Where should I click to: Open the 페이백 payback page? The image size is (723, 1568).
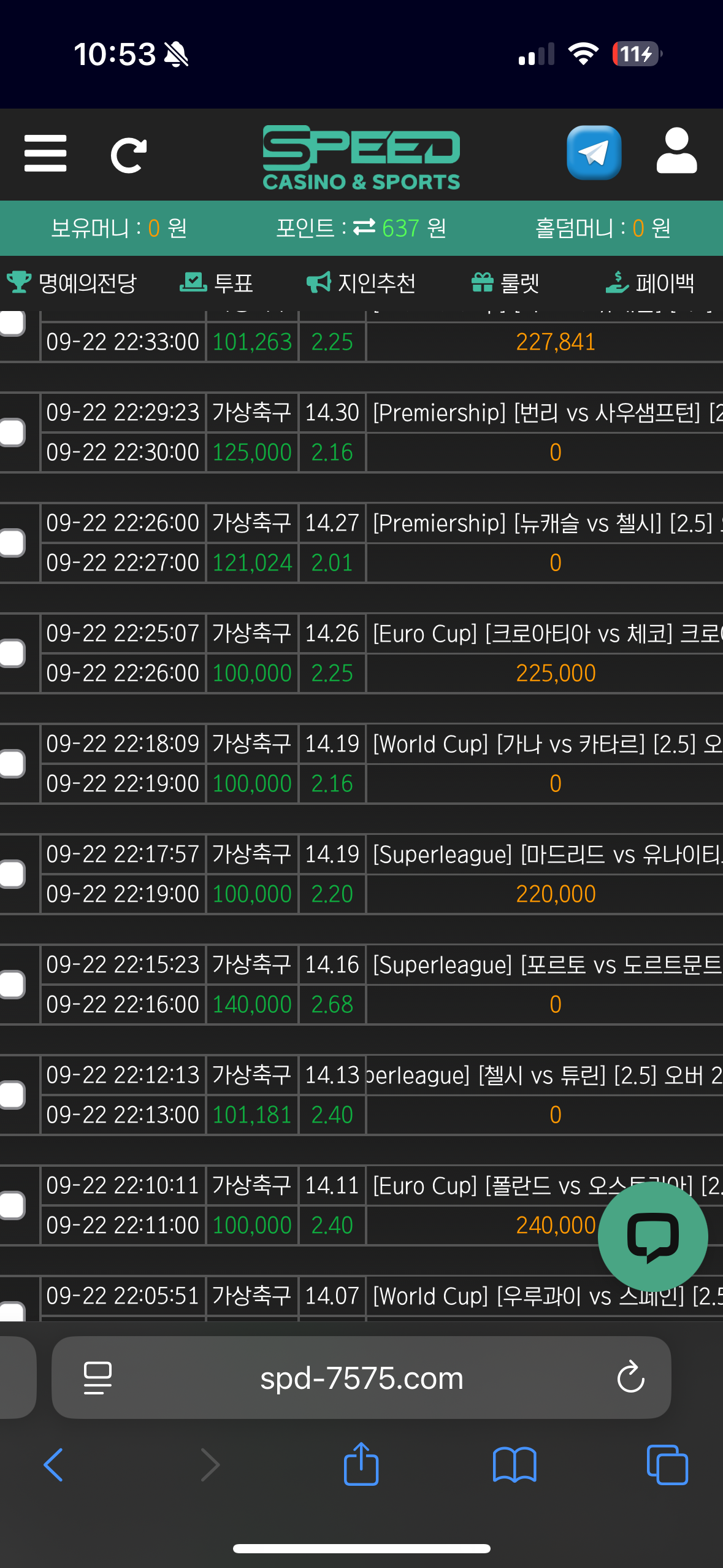[x=650, y=283]
